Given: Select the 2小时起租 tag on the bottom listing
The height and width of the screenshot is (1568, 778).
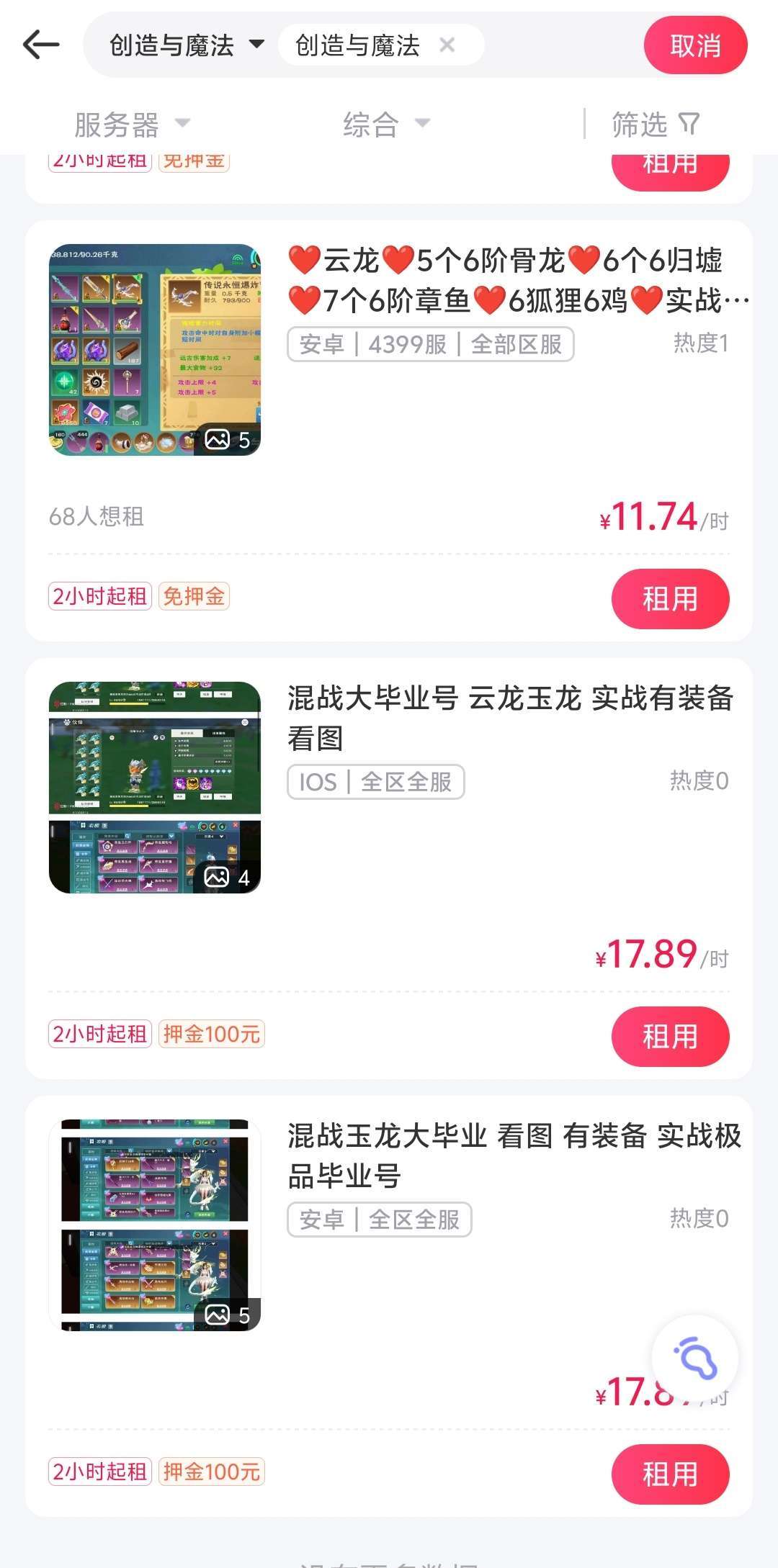Looking at the screenshot, I should [100, 1473].
